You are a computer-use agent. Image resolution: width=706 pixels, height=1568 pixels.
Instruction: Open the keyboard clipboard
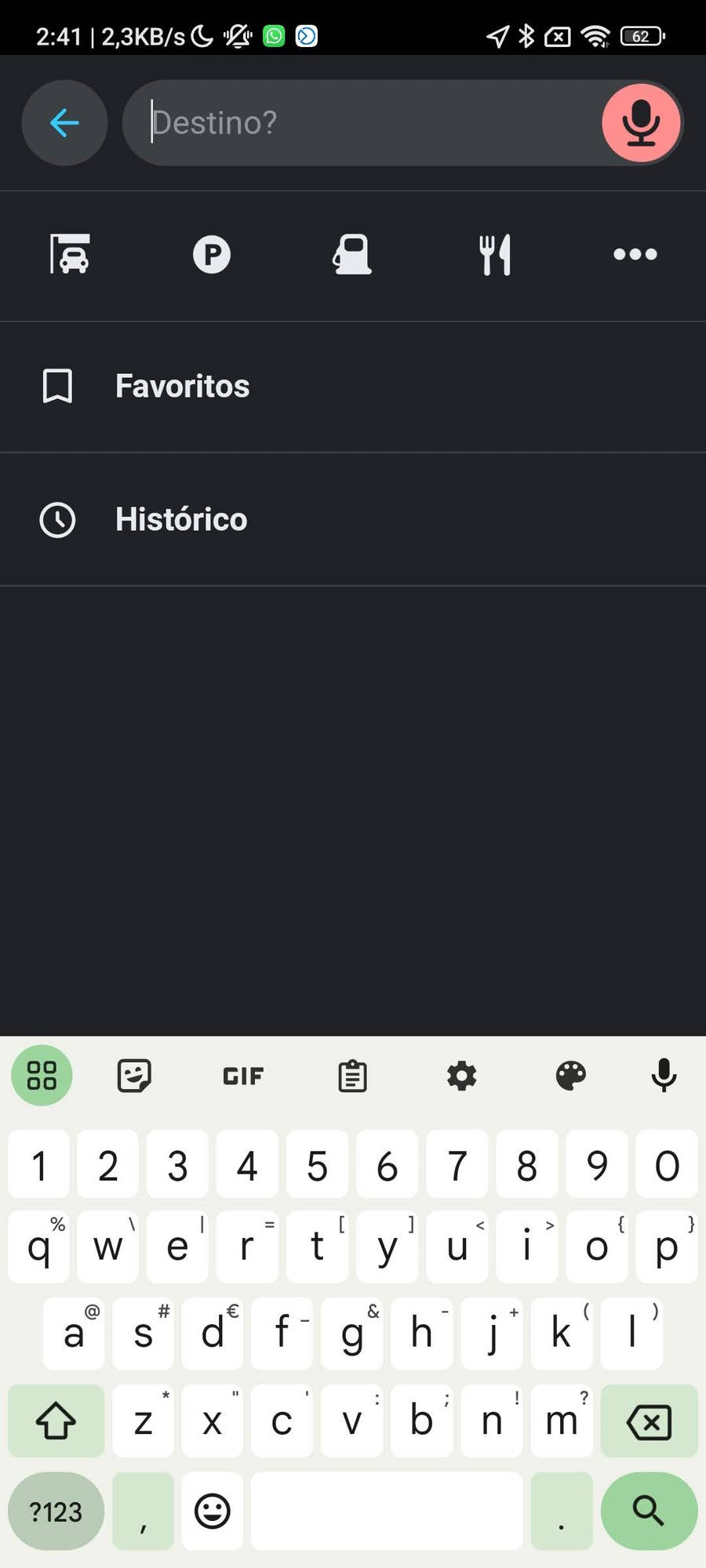[352, 1076]
